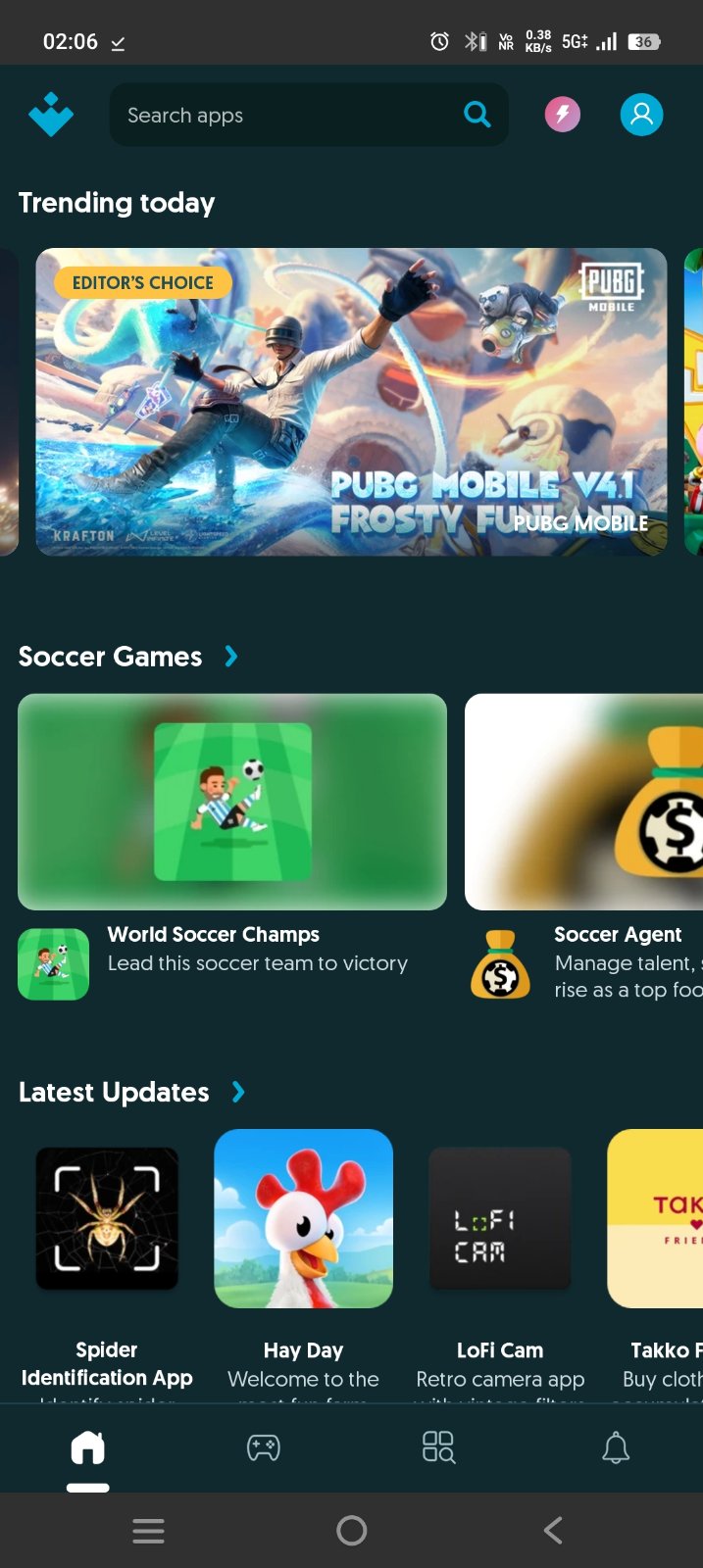The image size is (703, 1568).
Task: Switch to the Games controller tab
Action: [263, 1447]
